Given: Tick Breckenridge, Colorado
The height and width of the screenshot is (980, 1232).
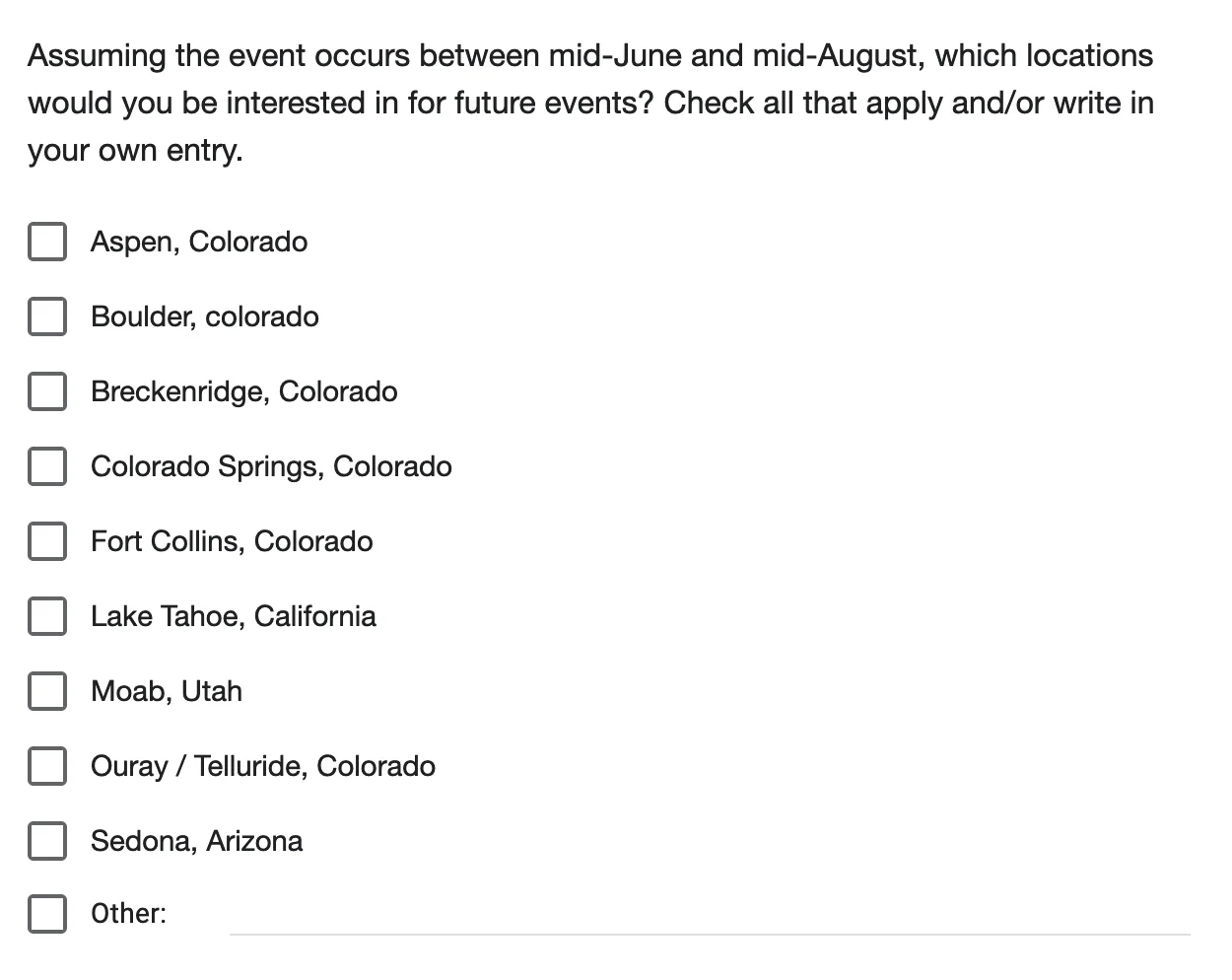Looking at the screenshot, I should [x=47, y=391].
